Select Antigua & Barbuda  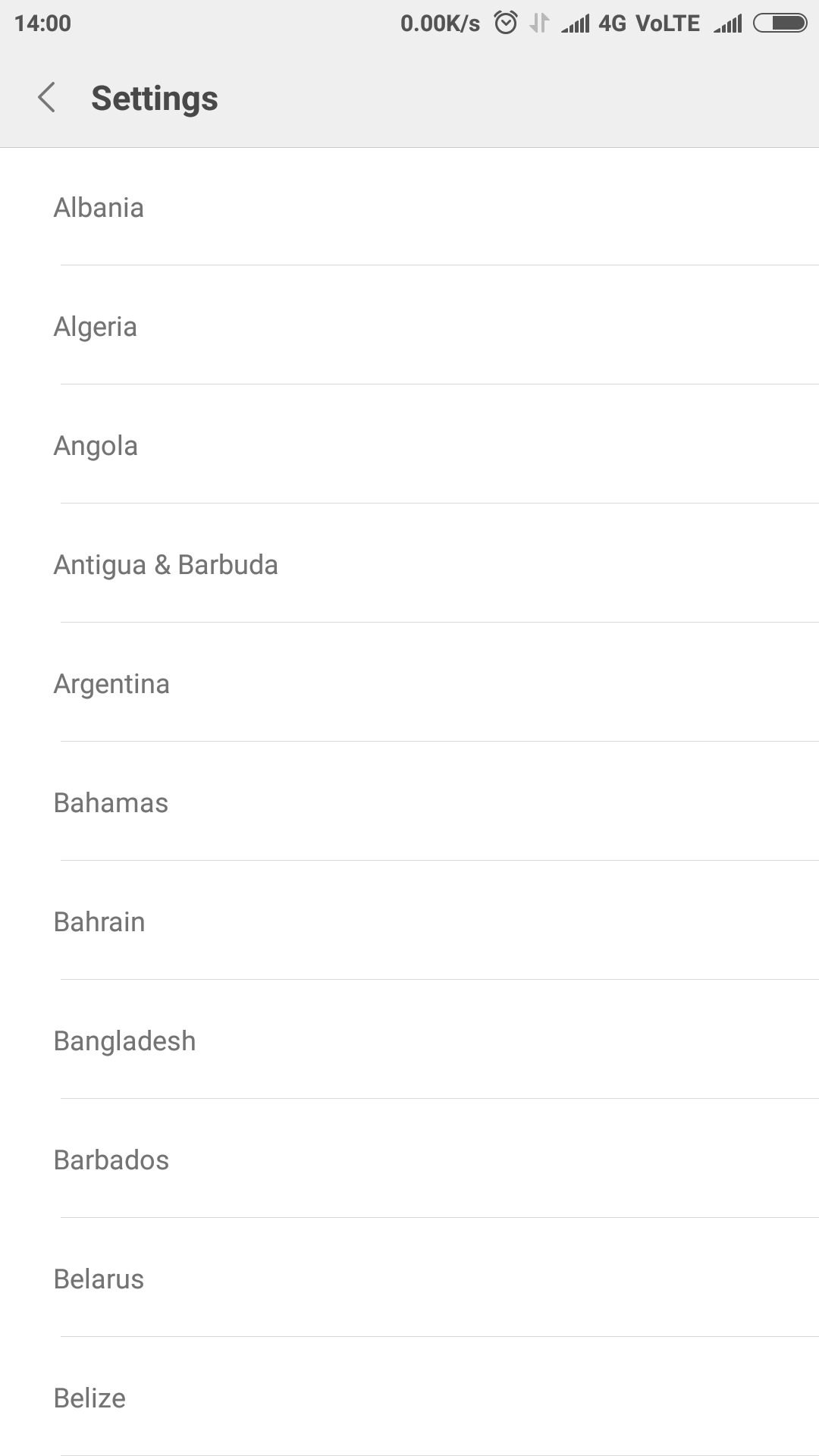409,564
